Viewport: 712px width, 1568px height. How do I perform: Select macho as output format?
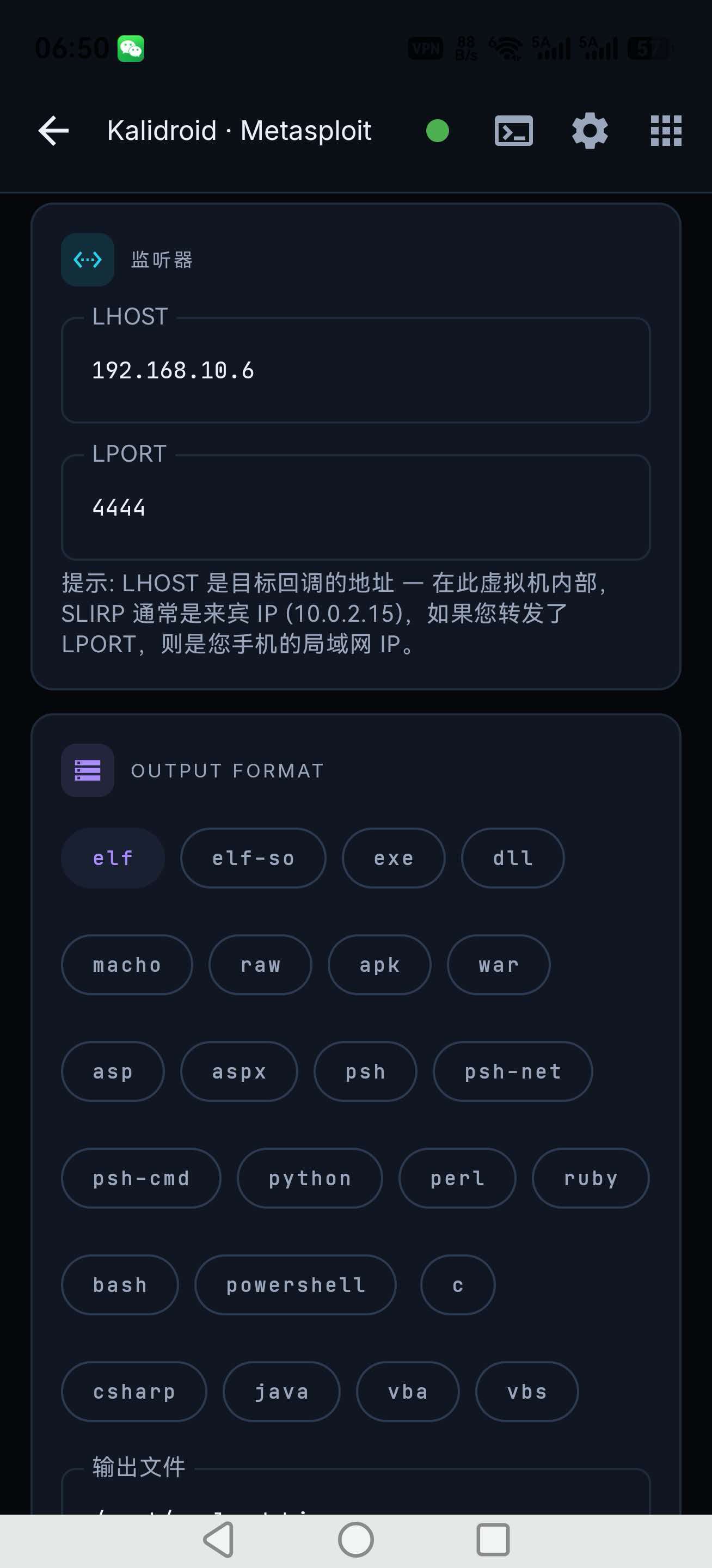[x=127, y=964]
